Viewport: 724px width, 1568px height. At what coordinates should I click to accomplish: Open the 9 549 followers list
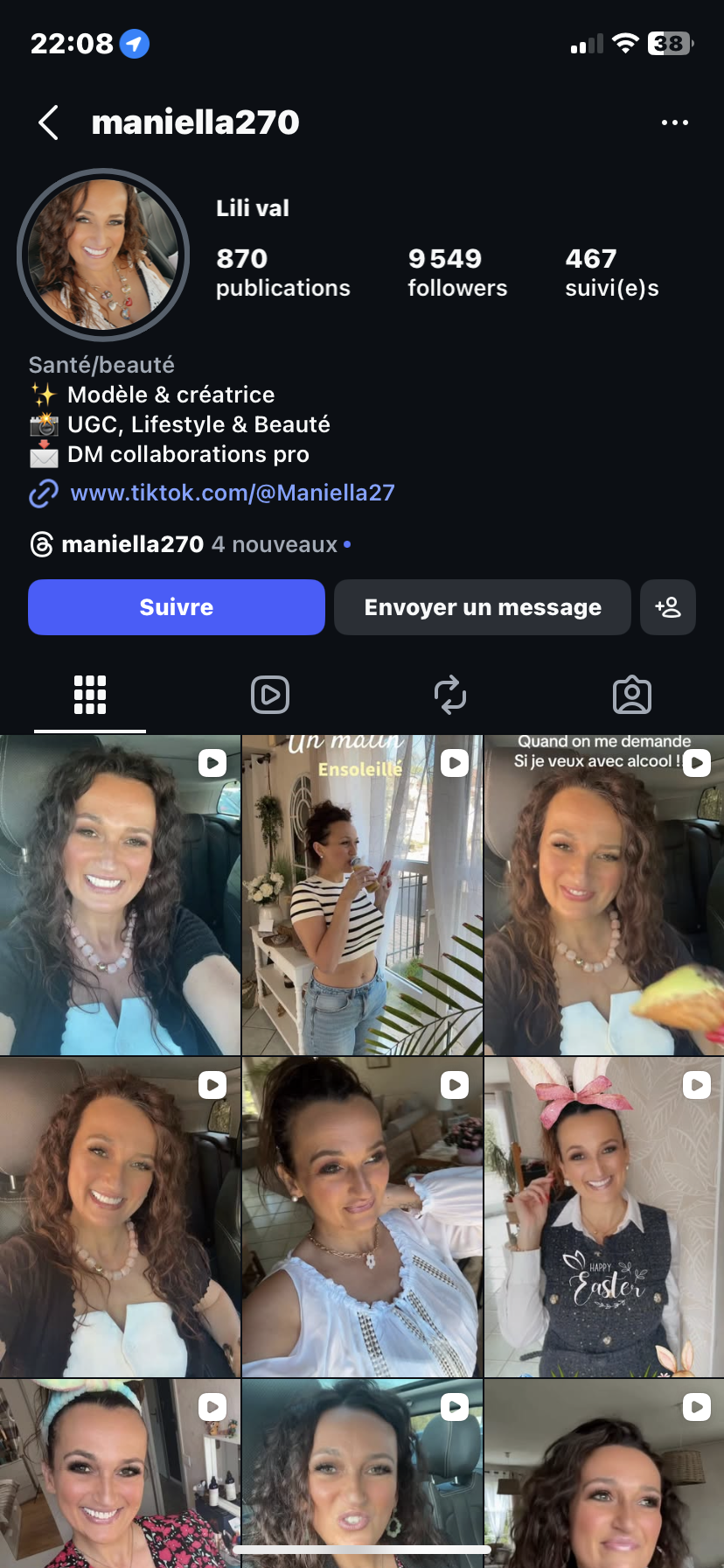click(x=456, y=272)
